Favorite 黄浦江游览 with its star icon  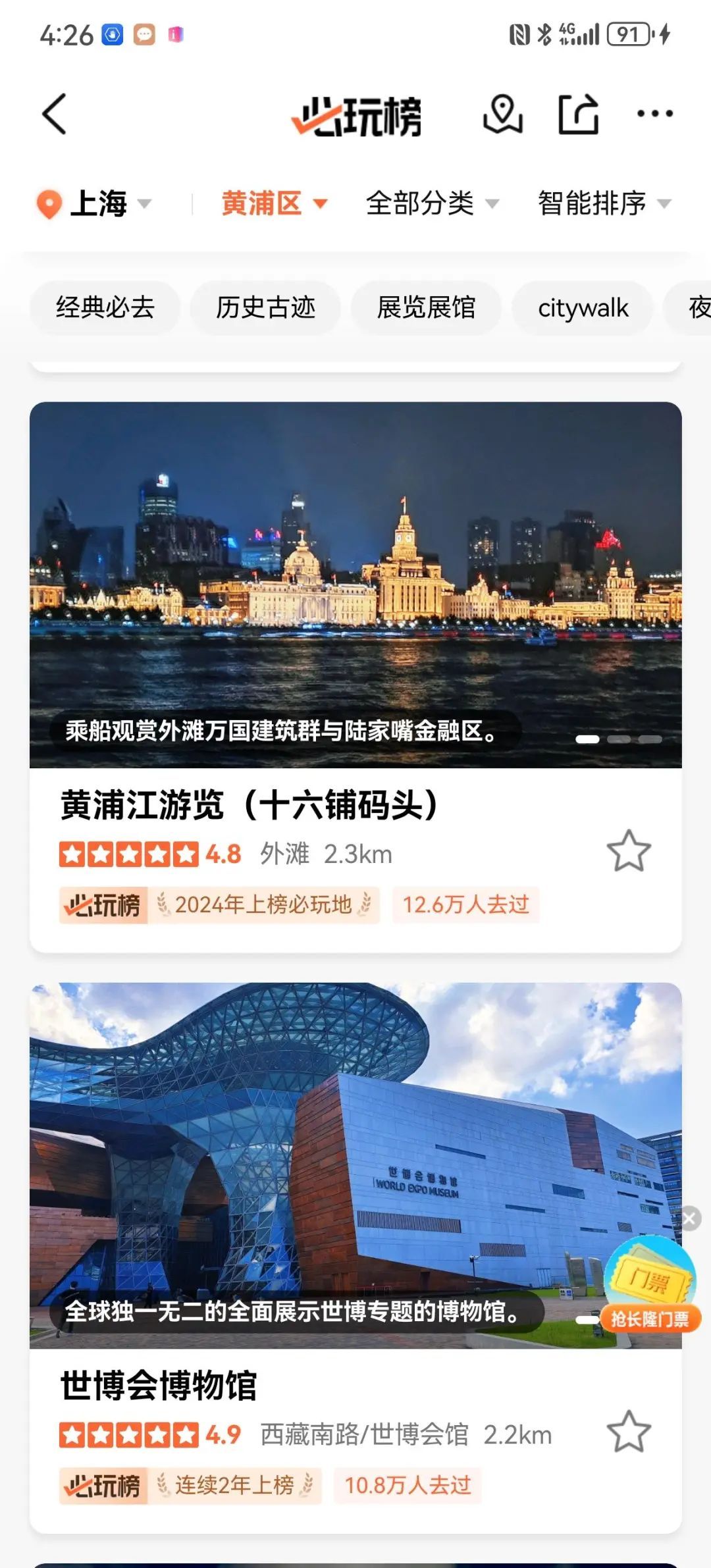pos(629,850)
